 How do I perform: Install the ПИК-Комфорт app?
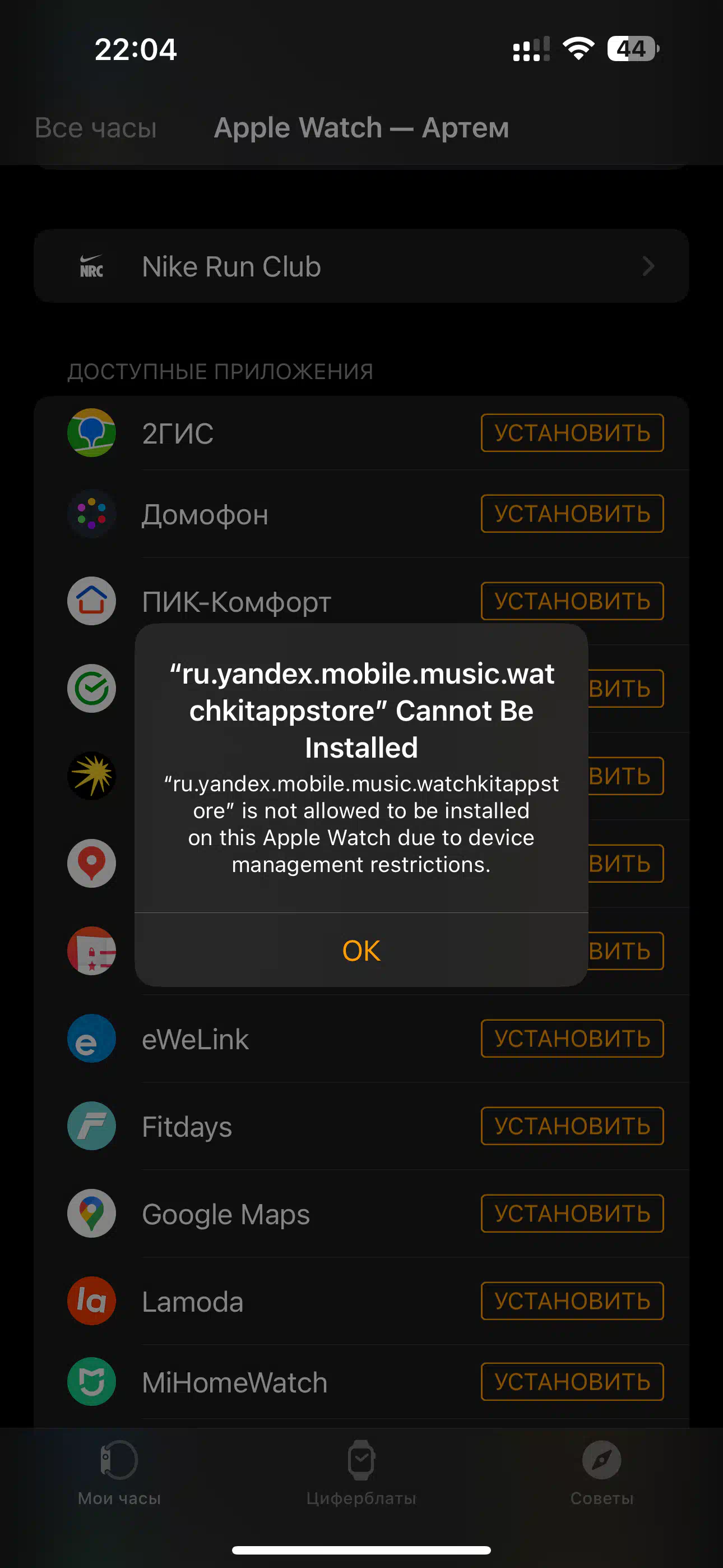572,601
